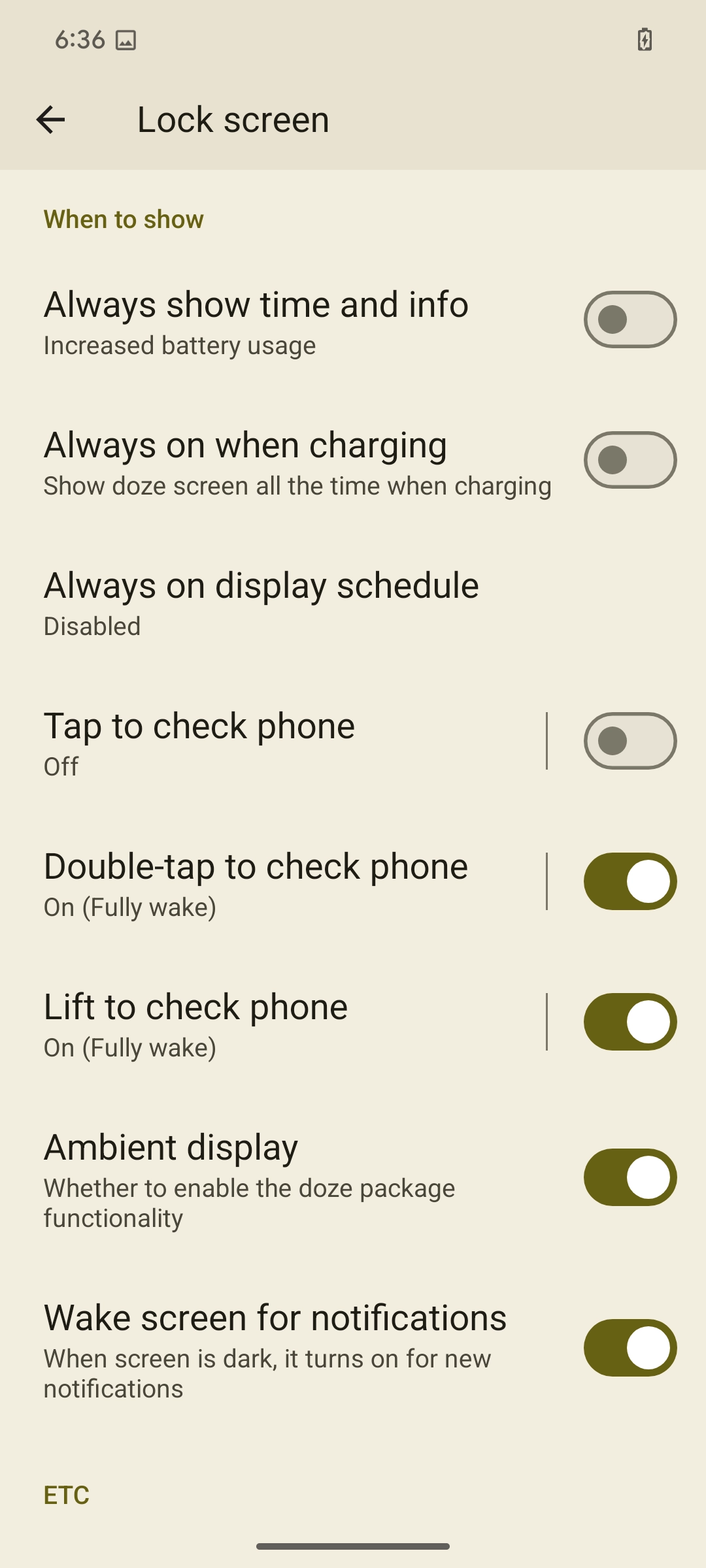The width and height of the screenshot is (706, 1568).
Task: Open Always on display schedule
Action: [261, 602]
